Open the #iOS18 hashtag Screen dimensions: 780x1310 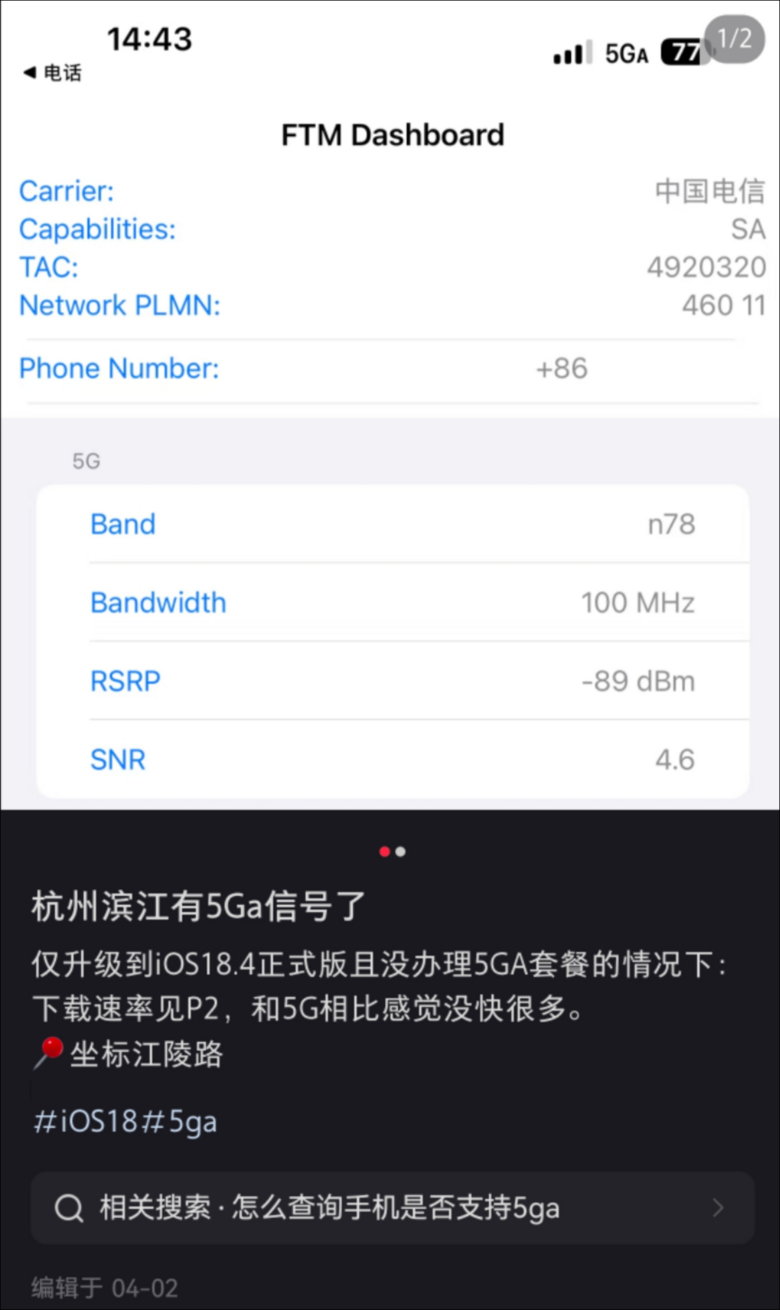tap(85, 1122)
